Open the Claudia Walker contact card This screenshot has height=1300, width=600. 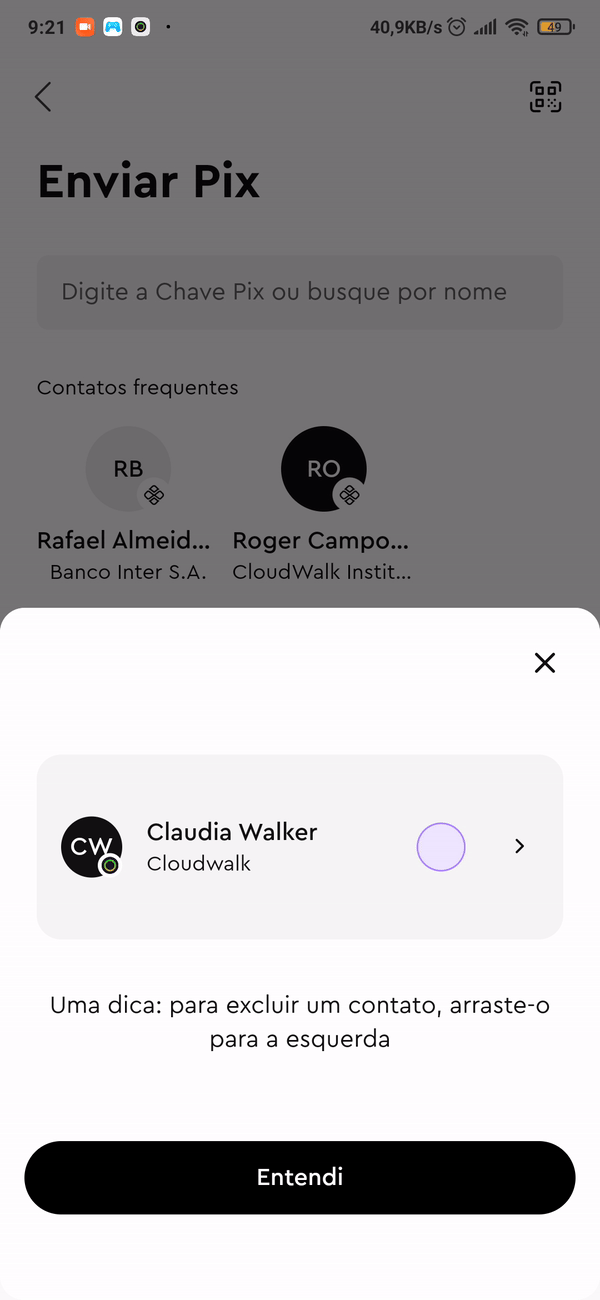click(300, 846)
